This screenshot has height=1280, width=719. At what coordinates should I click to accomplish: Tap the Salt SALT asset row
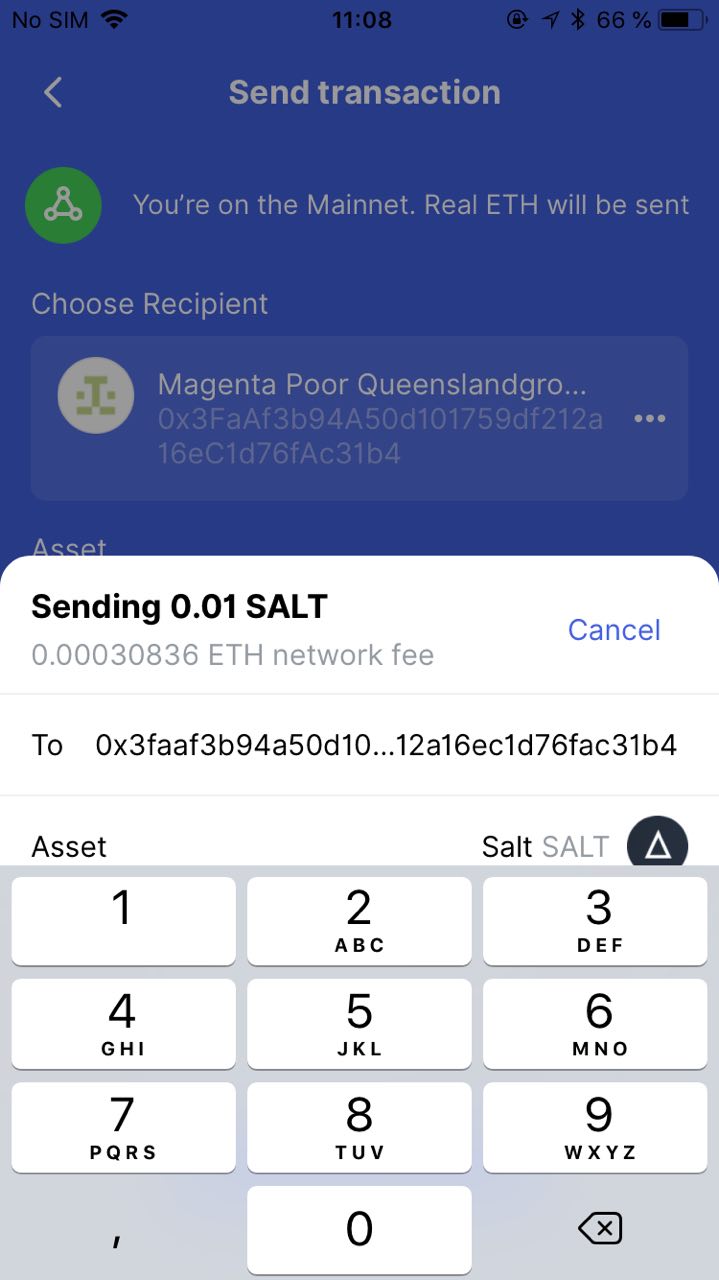pos(358,846)
